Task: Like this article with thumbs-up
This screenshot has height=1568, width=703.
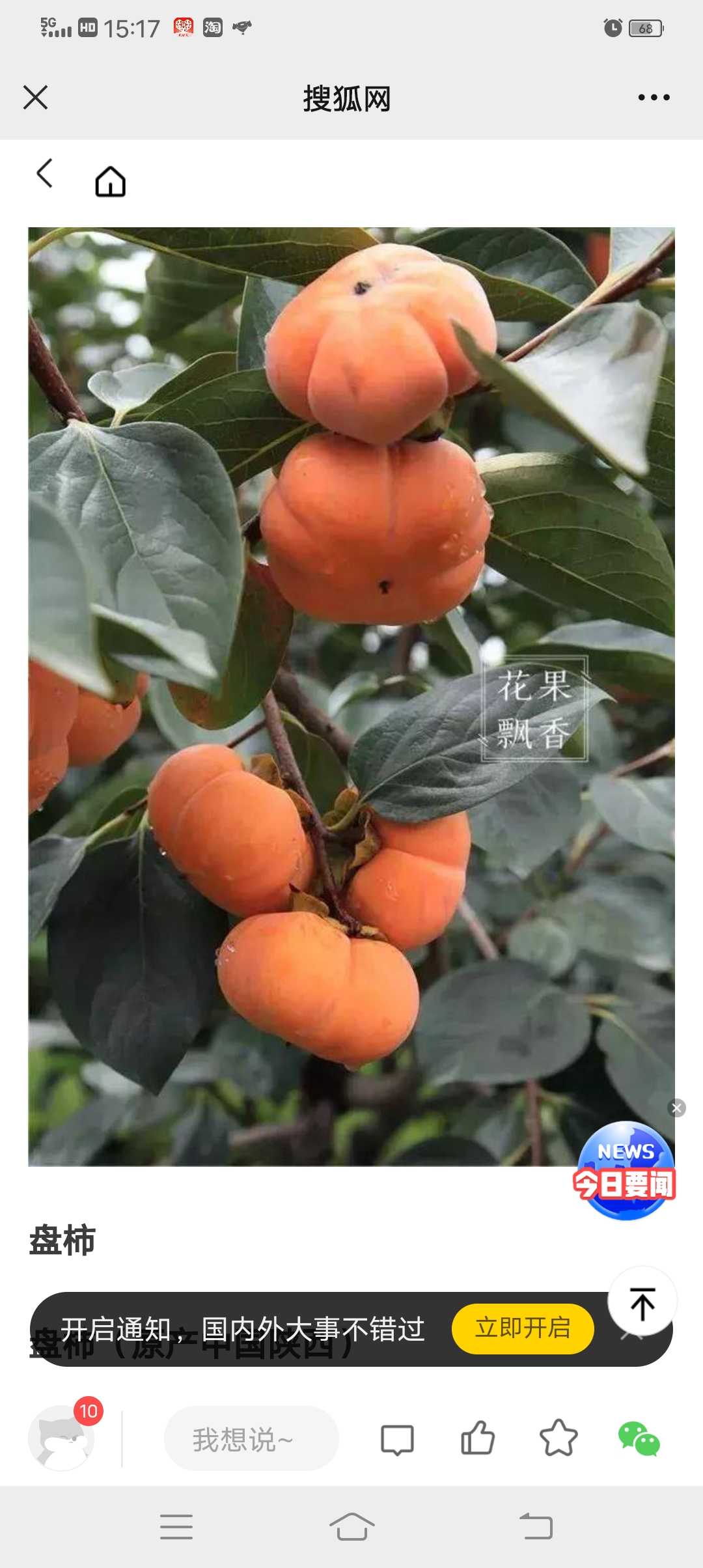Action: pyautogui.click(x=478, y=1438)
